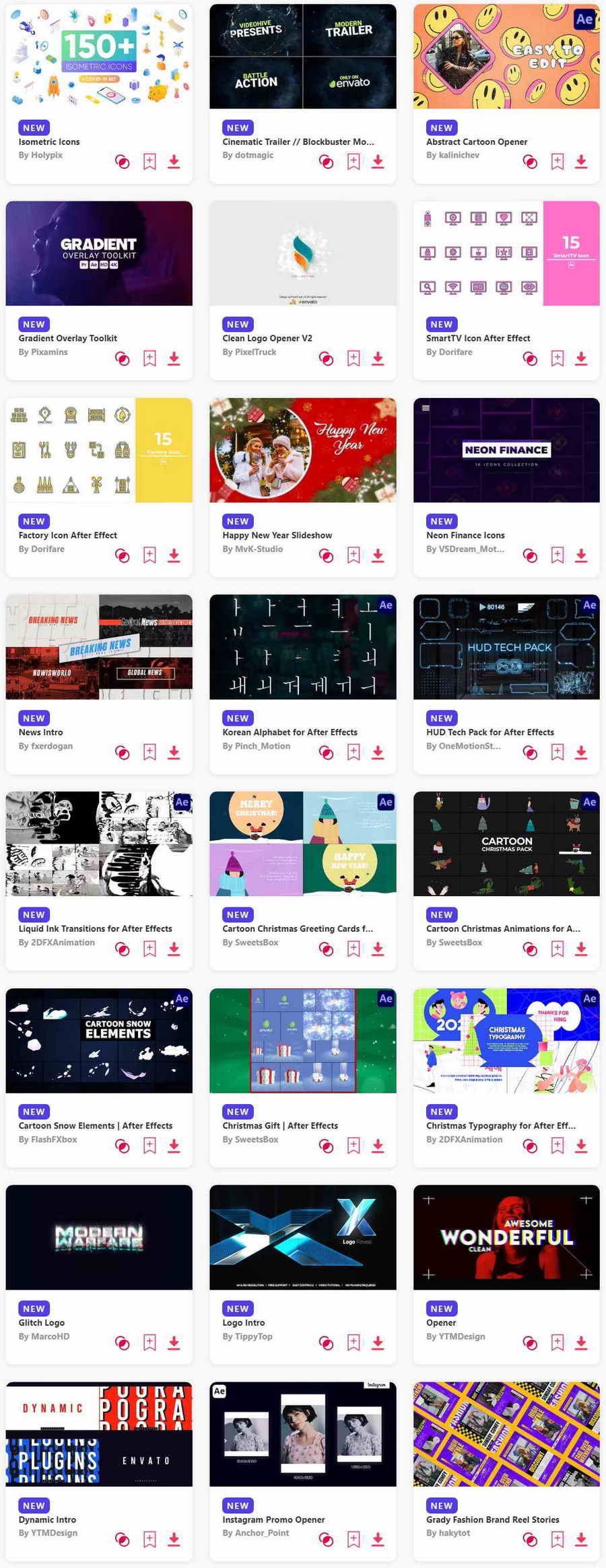The image size is (606, 1568).
Task: Download Cartoon Christmas Greeting Cards
Action: (378, 949)
